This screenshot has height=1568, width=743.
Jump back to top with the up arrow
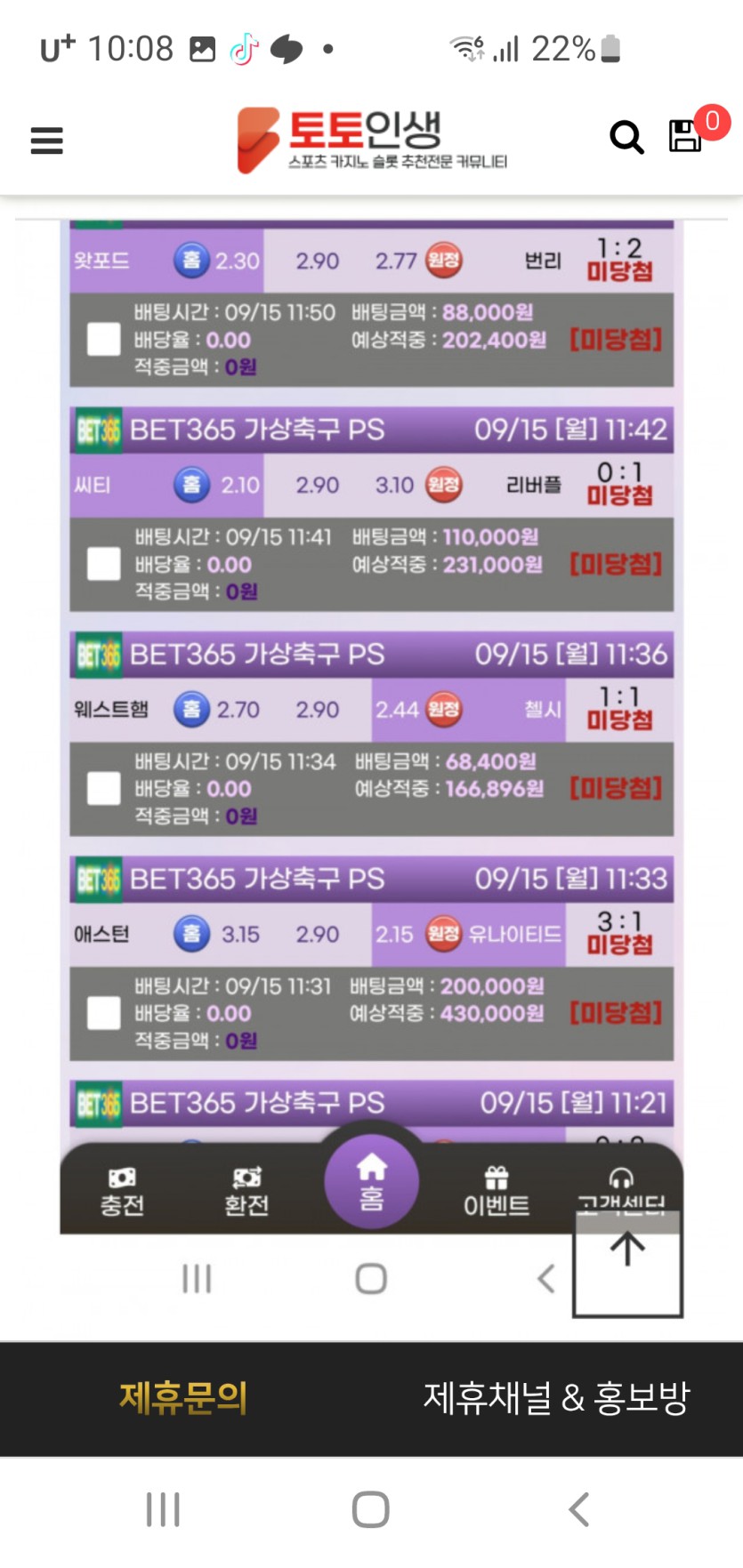(627, 1263)
